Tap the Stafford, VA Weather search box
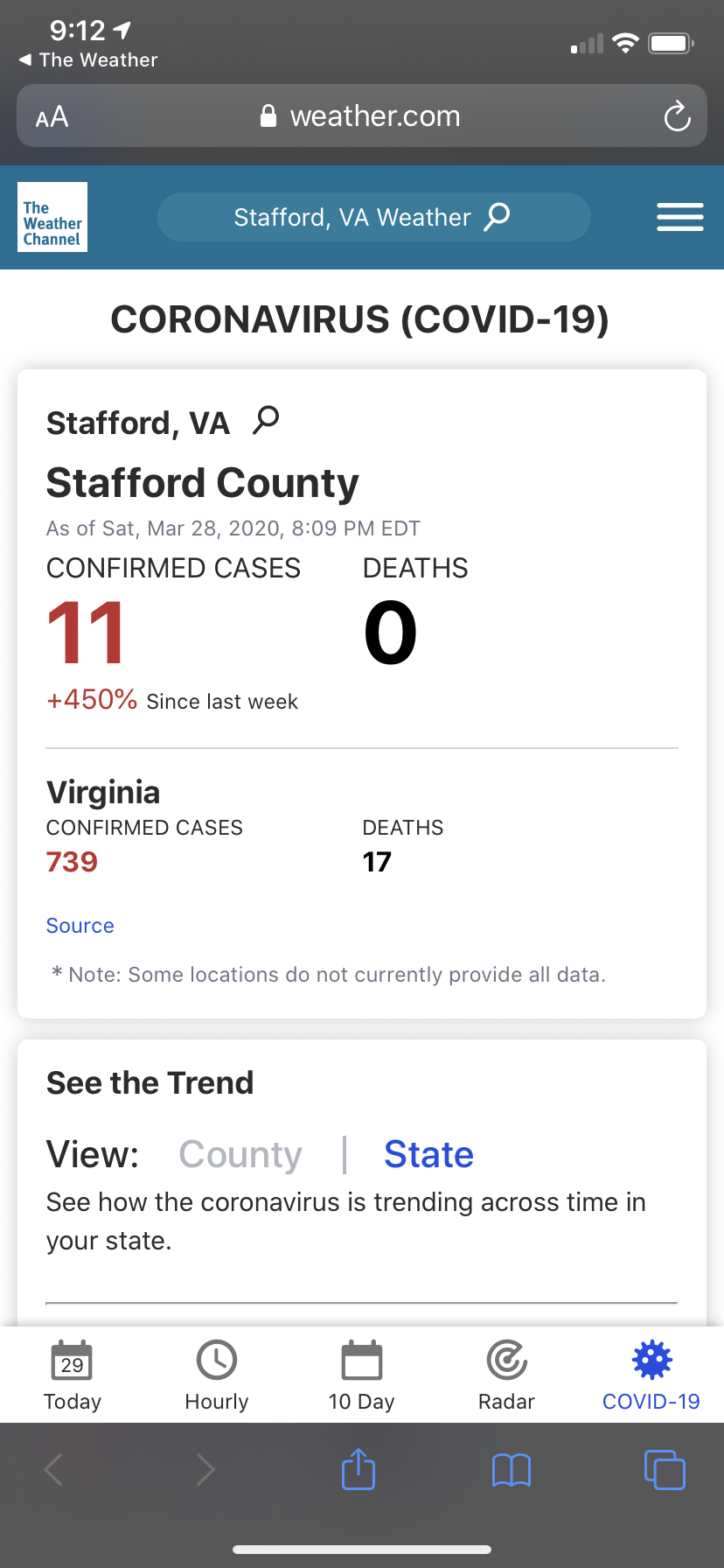This screenshot has width=724, height=1568. click(x=373, y=217)
